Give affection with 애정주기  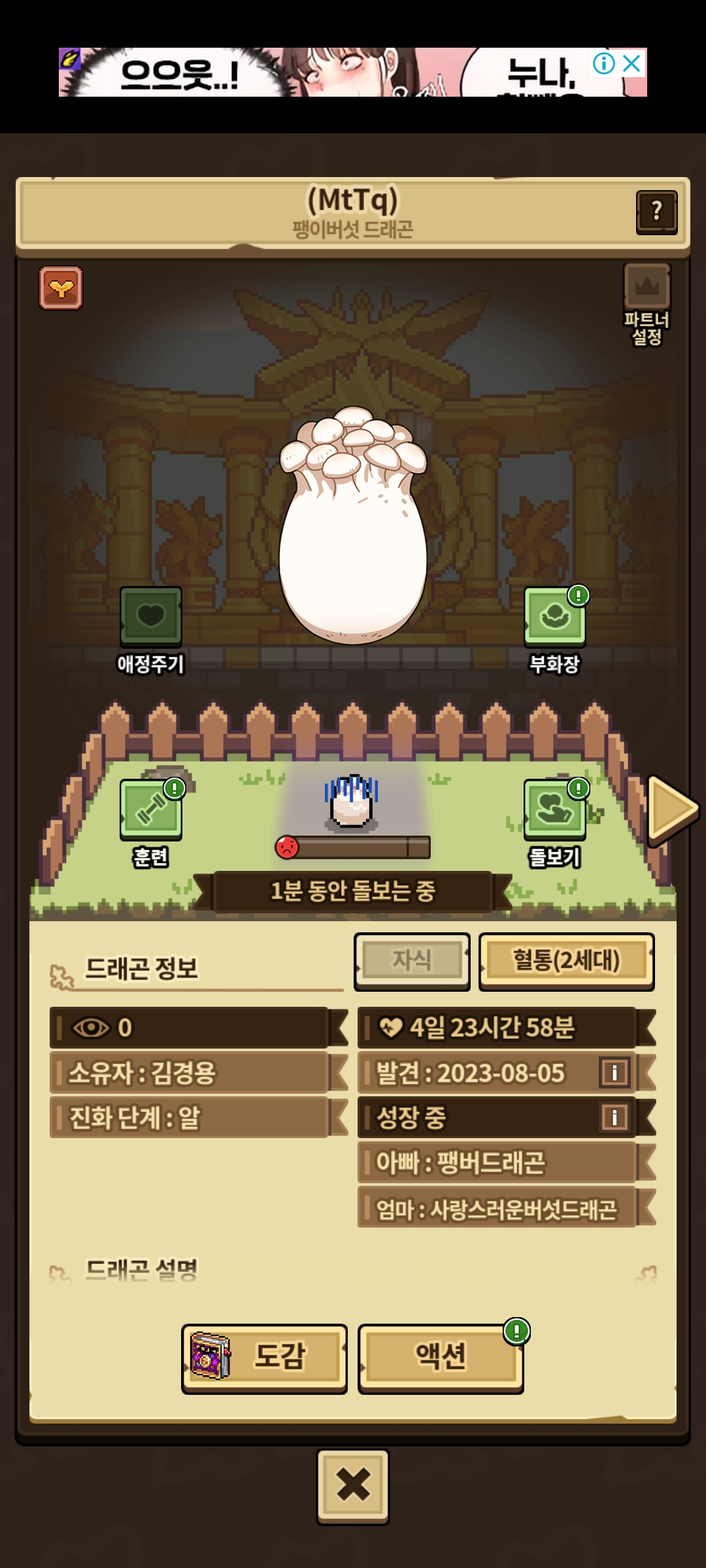tap(151, 617)
